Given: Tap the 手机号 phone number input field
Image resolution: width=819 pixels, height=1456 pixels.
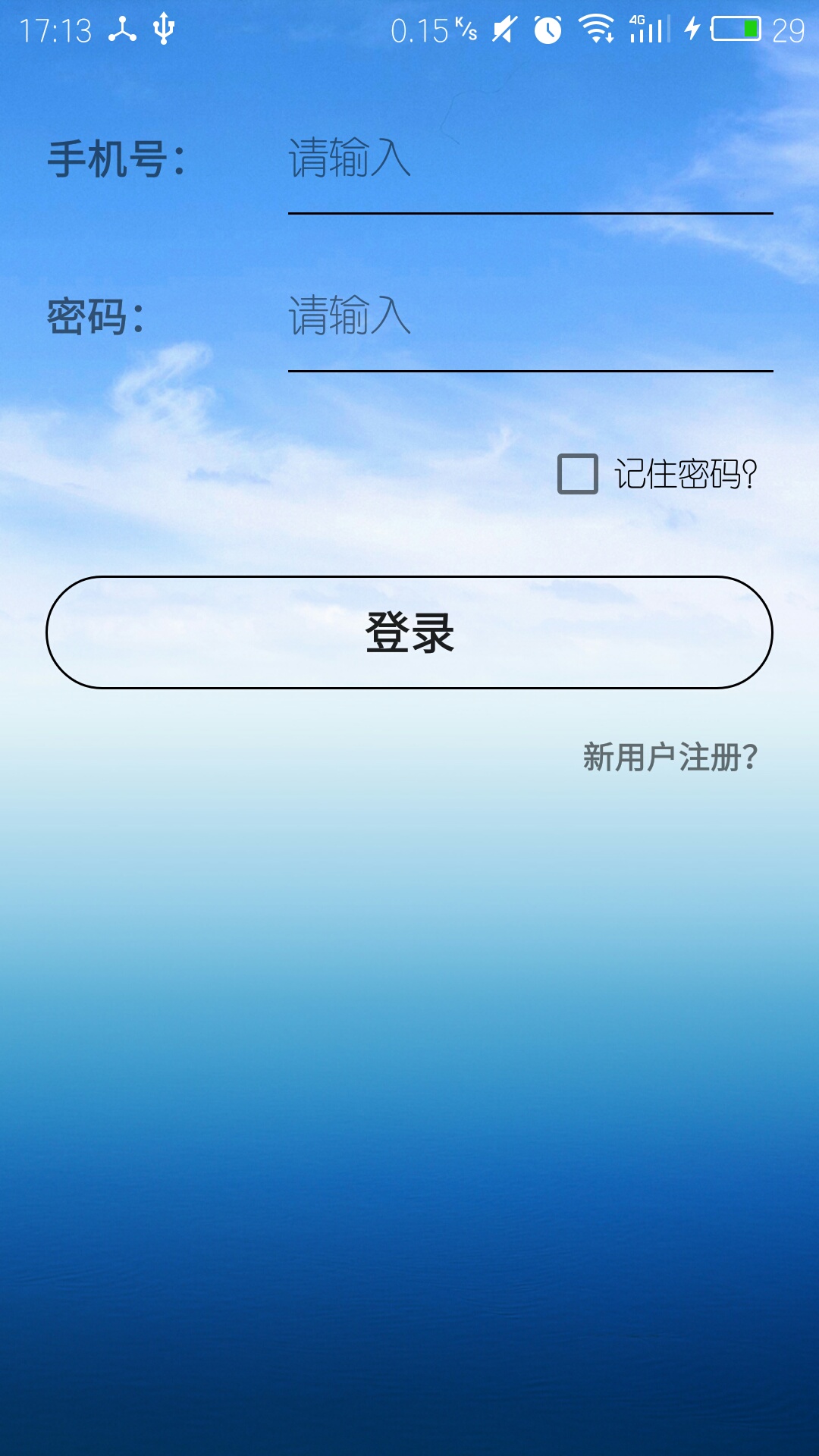Looking at the screenshot, I should coord(529,161).
